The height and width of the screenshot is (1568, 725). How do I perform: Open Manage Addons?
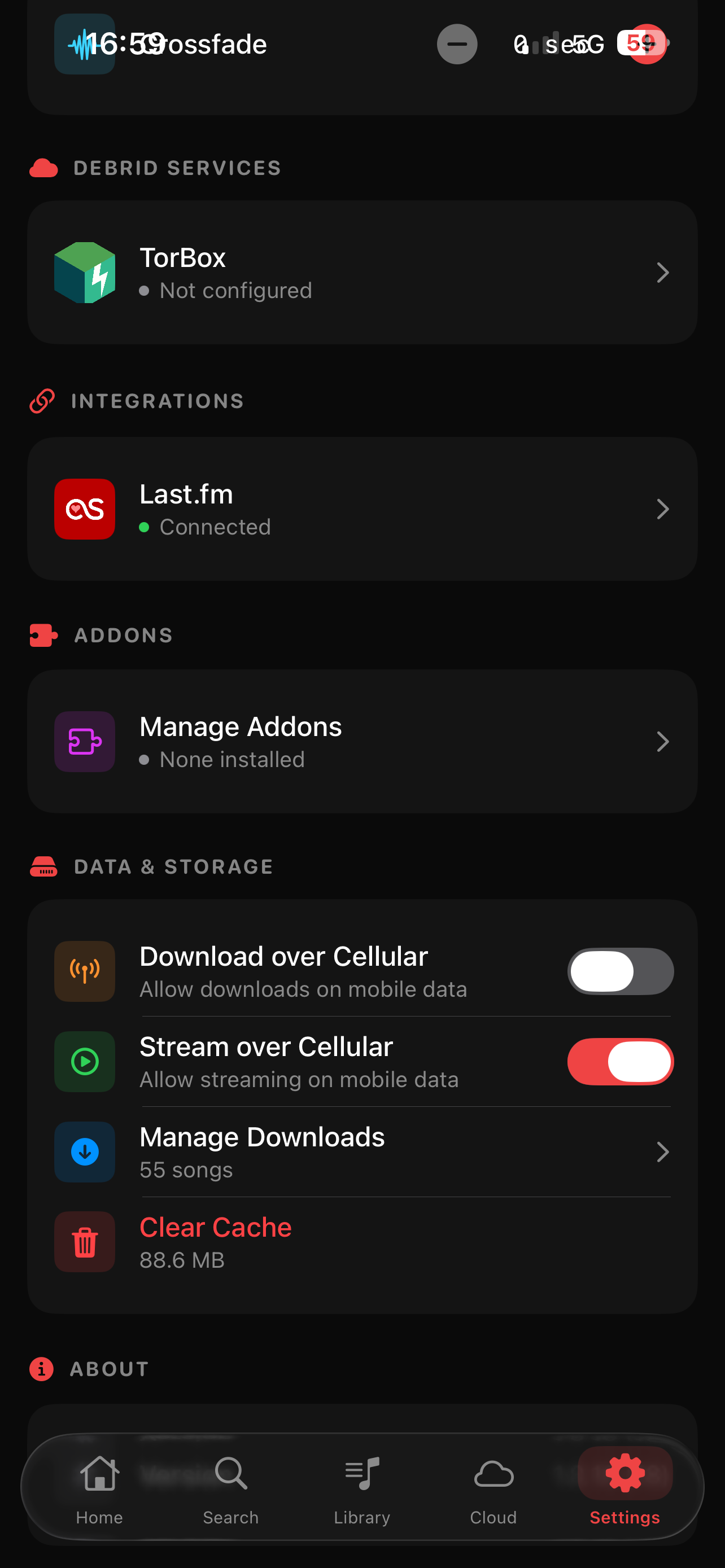(x=361, y=742)
